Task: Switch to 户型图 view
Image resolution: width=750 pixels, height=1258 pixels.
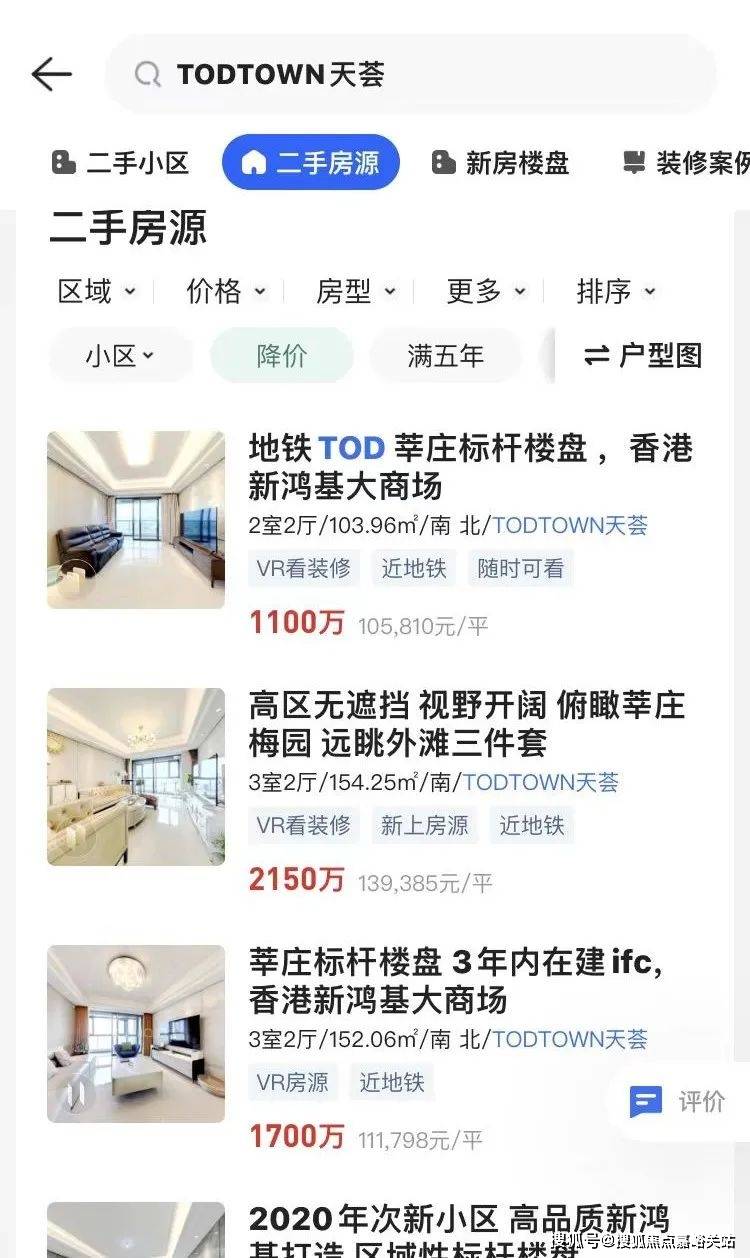Action: pos(643,355)
